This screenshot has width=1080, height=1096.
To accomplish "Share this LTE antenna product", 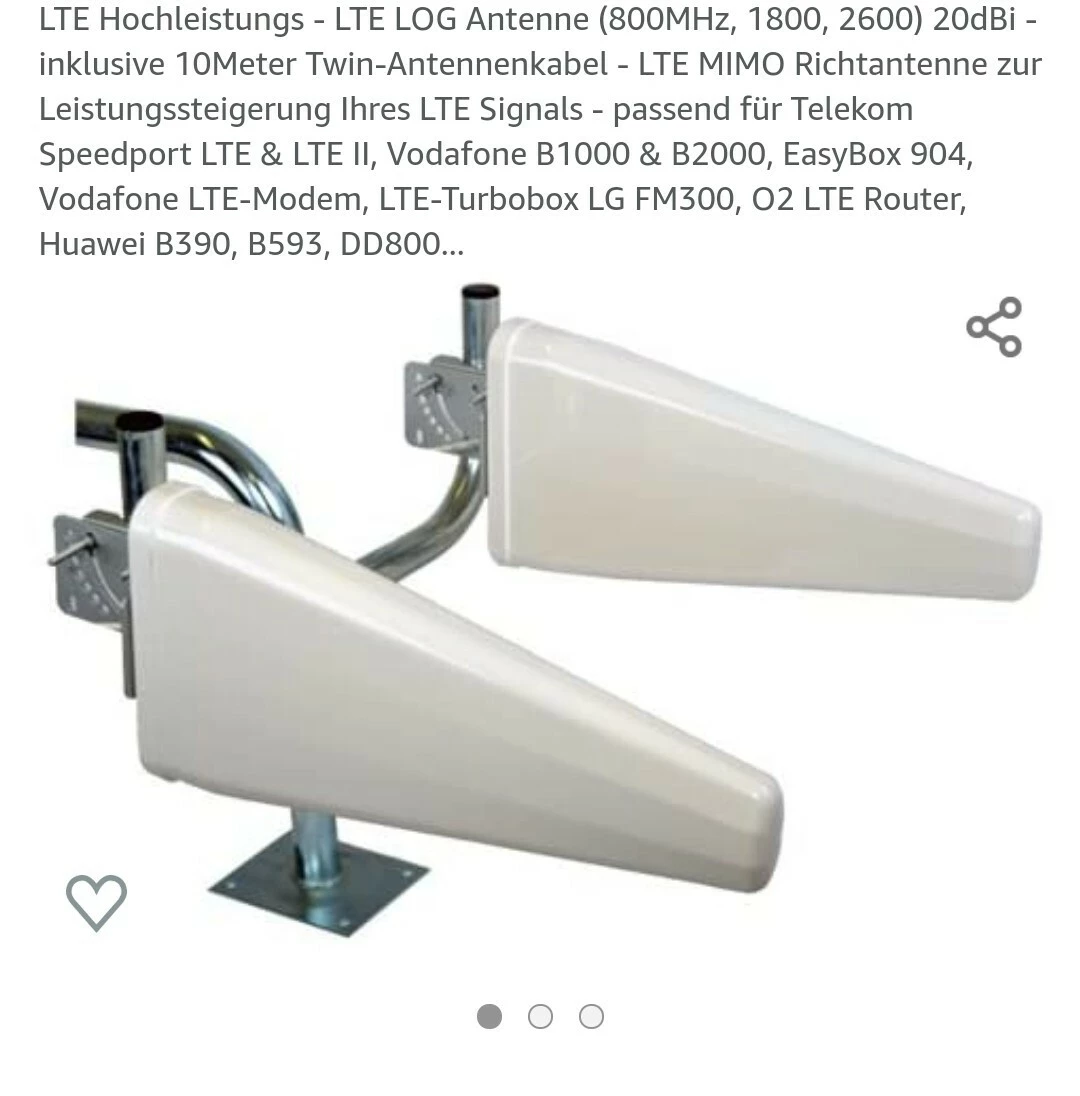I will coord(993,327).
